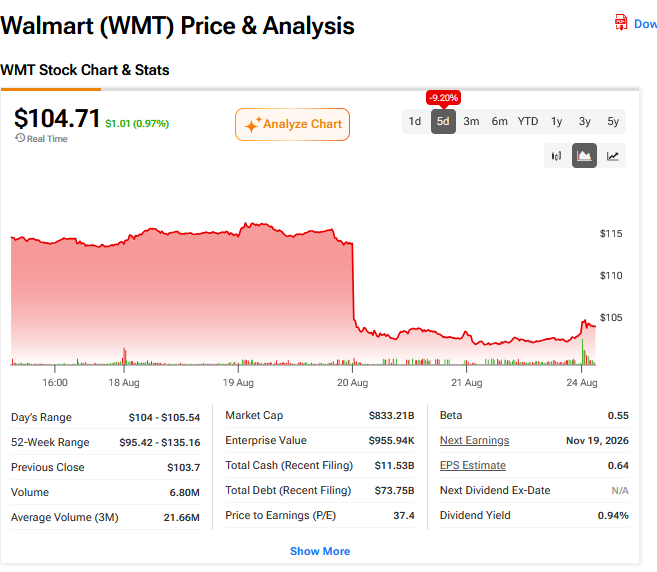This screenshot has height=572, width=657.
Task: Open the EPS Estimate link
Action: pos(473,466)
